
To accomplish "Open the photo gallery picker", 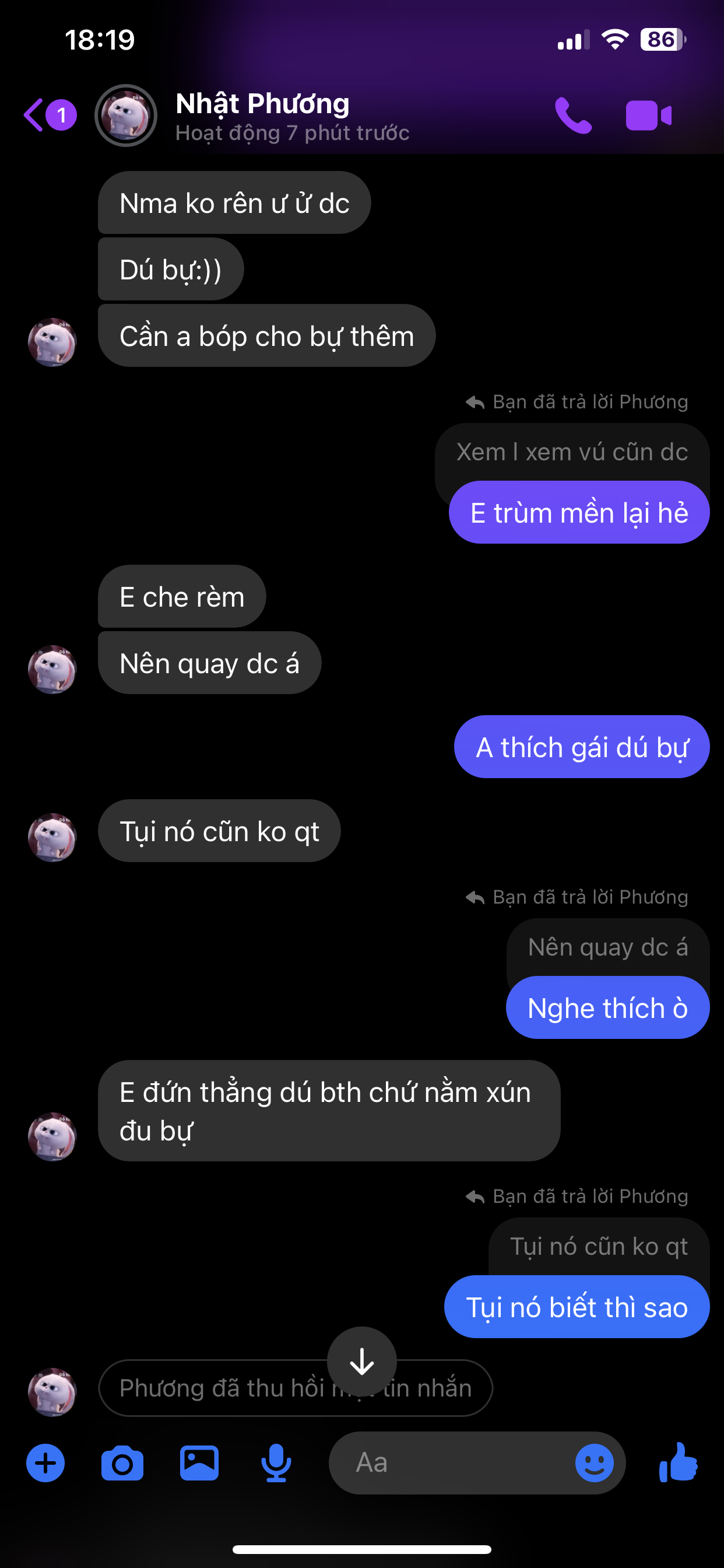I will 199,1462.
